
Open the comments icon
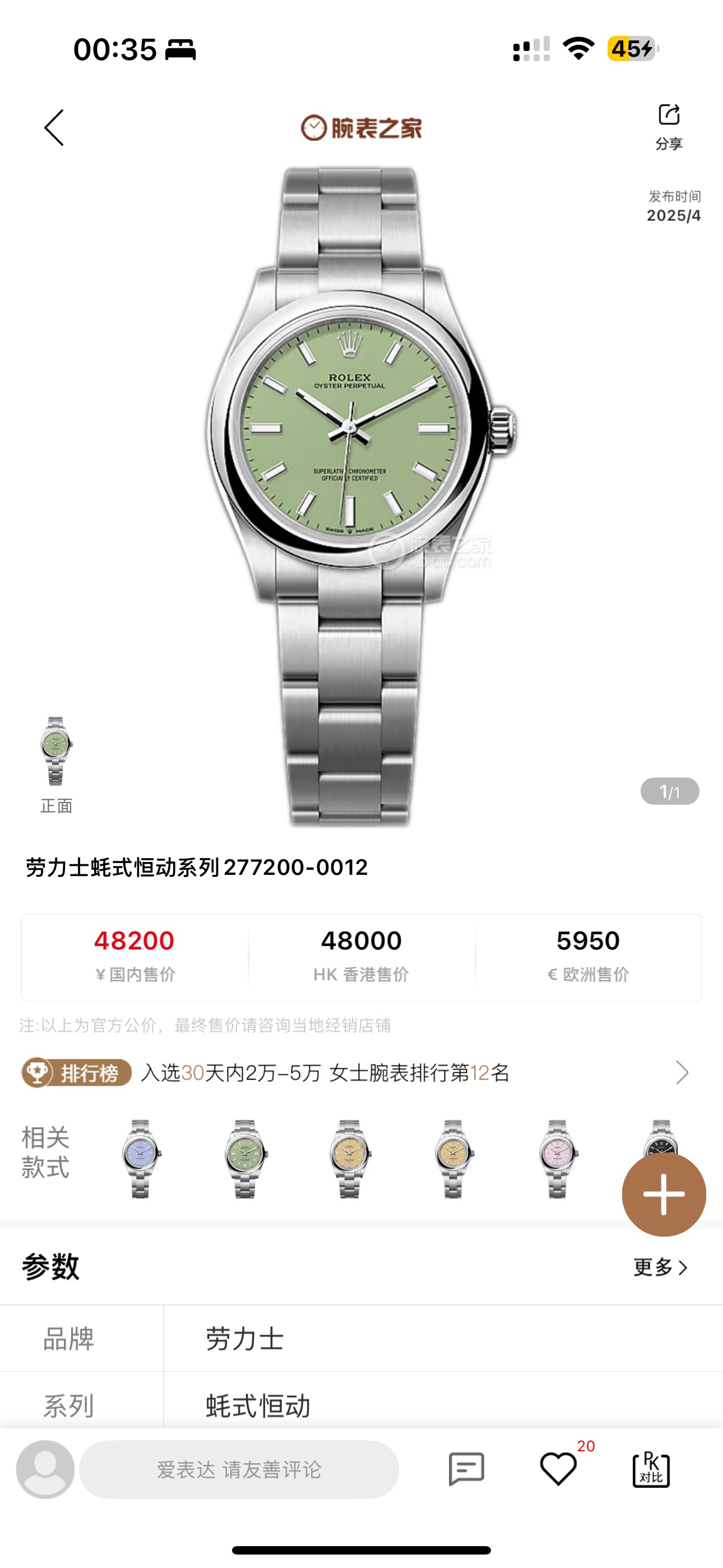(466, 1469)
